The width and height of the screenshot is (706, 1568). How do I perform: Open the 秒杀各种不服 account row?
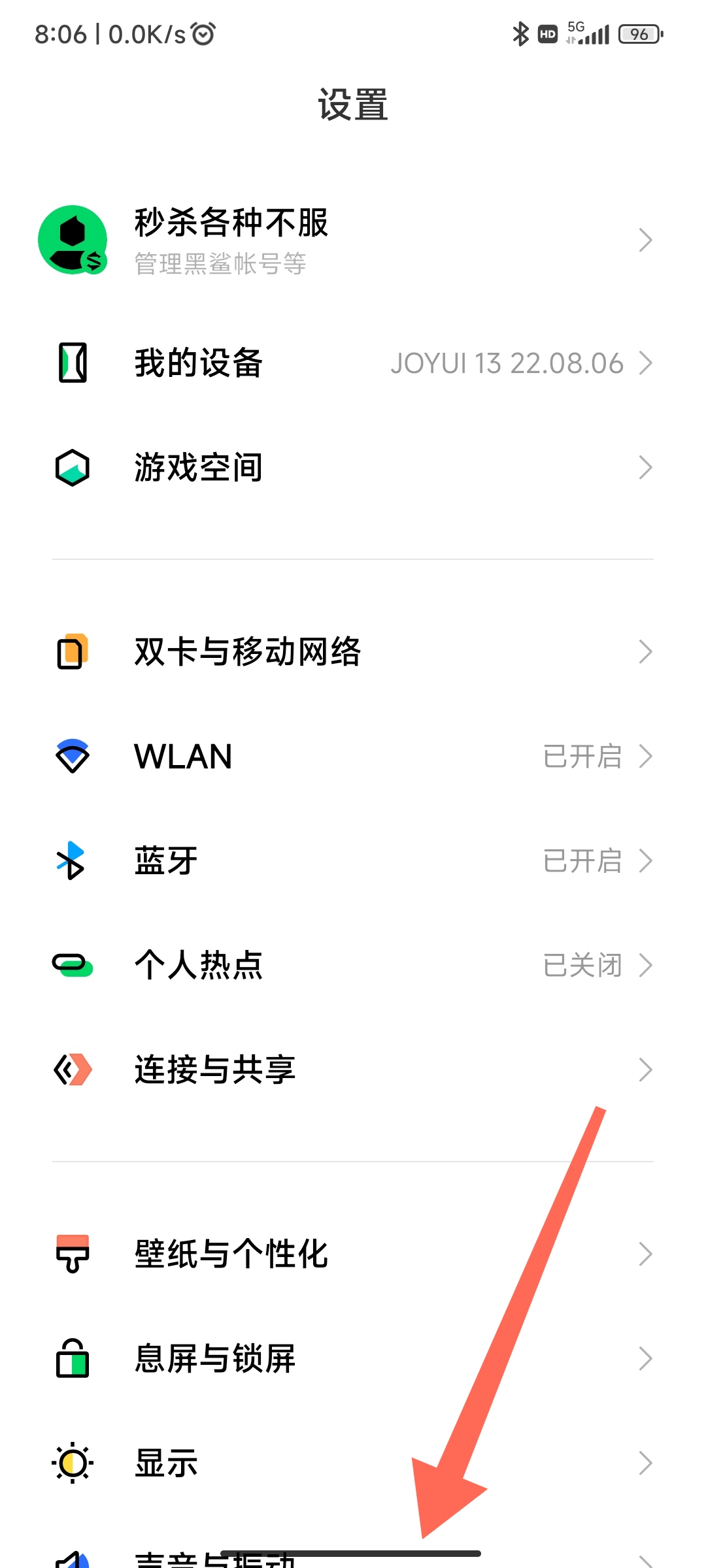353,240
